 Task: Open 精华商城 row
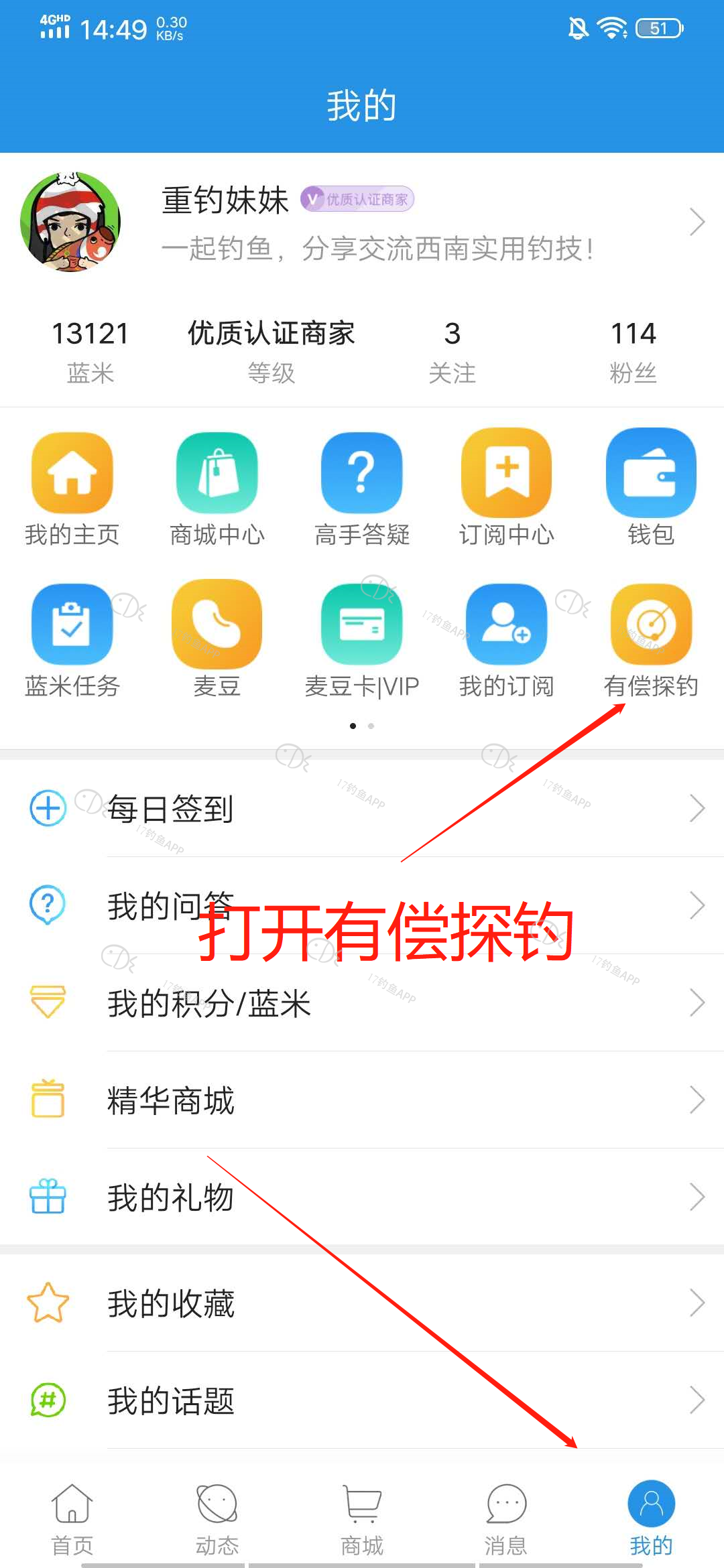(362, 1100)
